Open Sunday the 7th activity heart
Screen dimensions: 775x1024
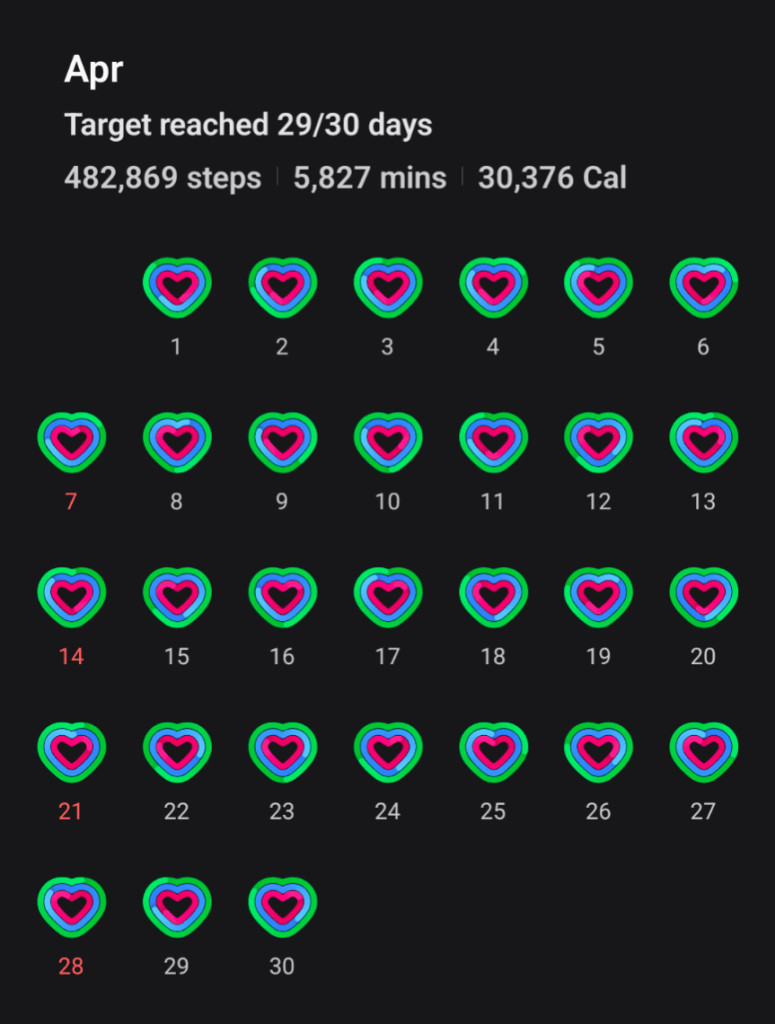pyautogui.click(x=71, y=443)
